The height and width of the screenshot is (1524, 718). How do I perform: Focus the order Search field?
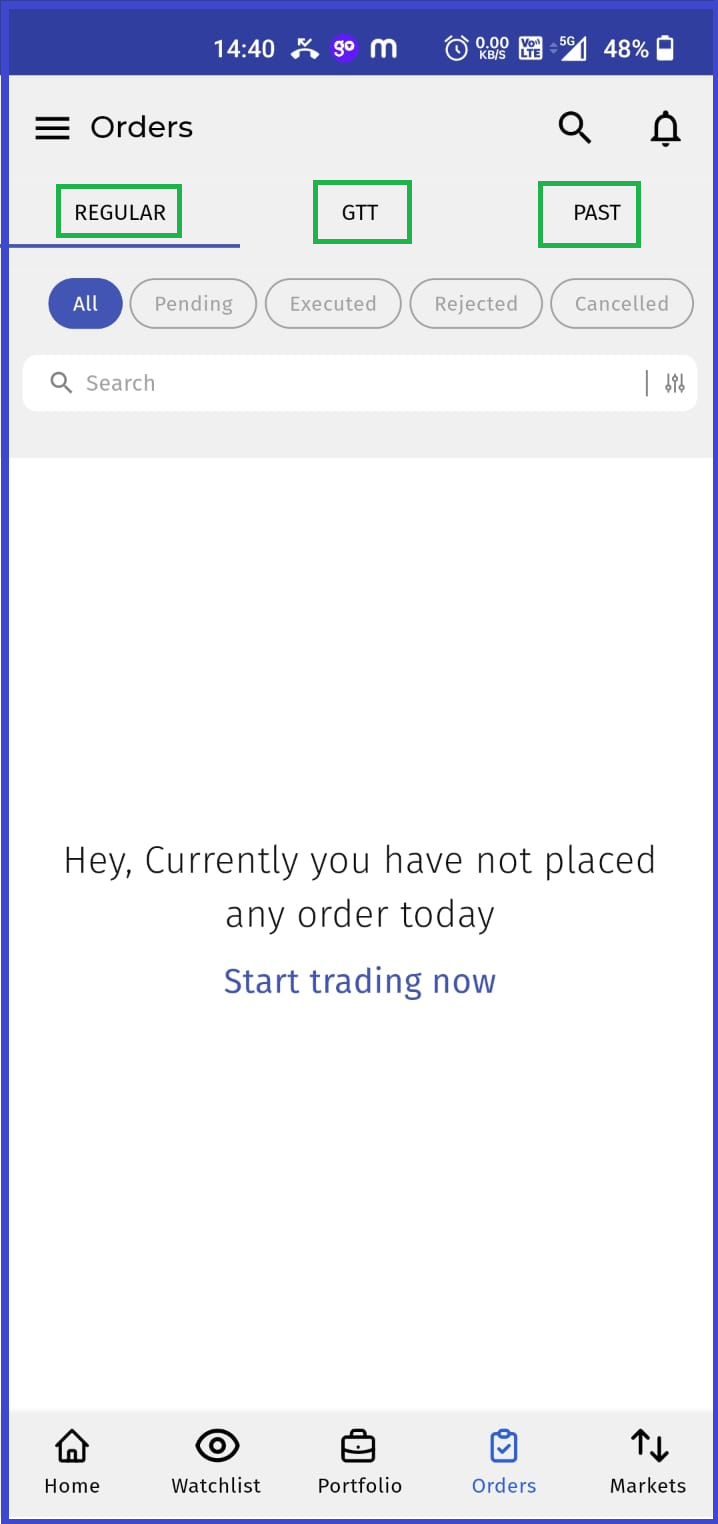click(x=335, y=383)
